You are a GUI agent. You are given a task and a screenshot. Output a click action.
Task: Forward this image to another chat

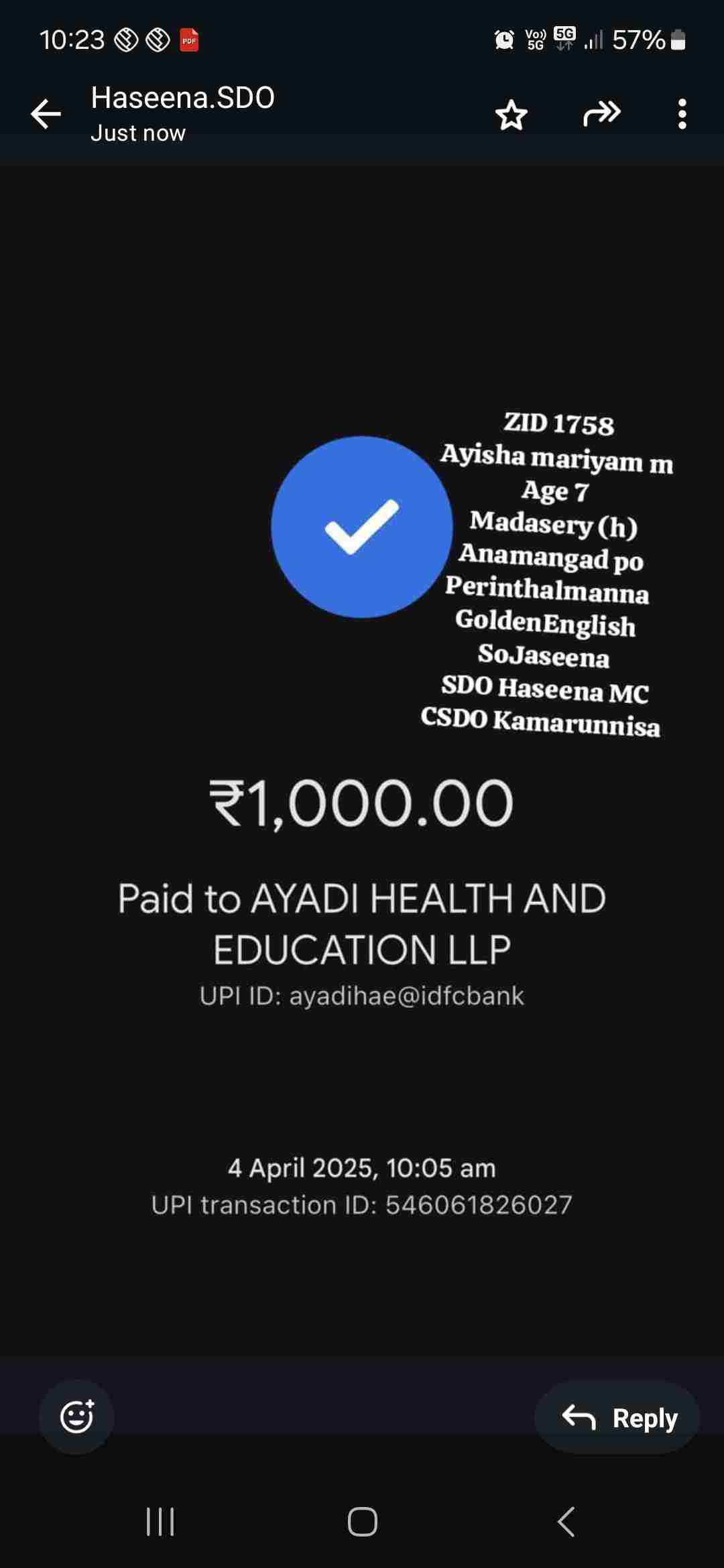point(601,114)
